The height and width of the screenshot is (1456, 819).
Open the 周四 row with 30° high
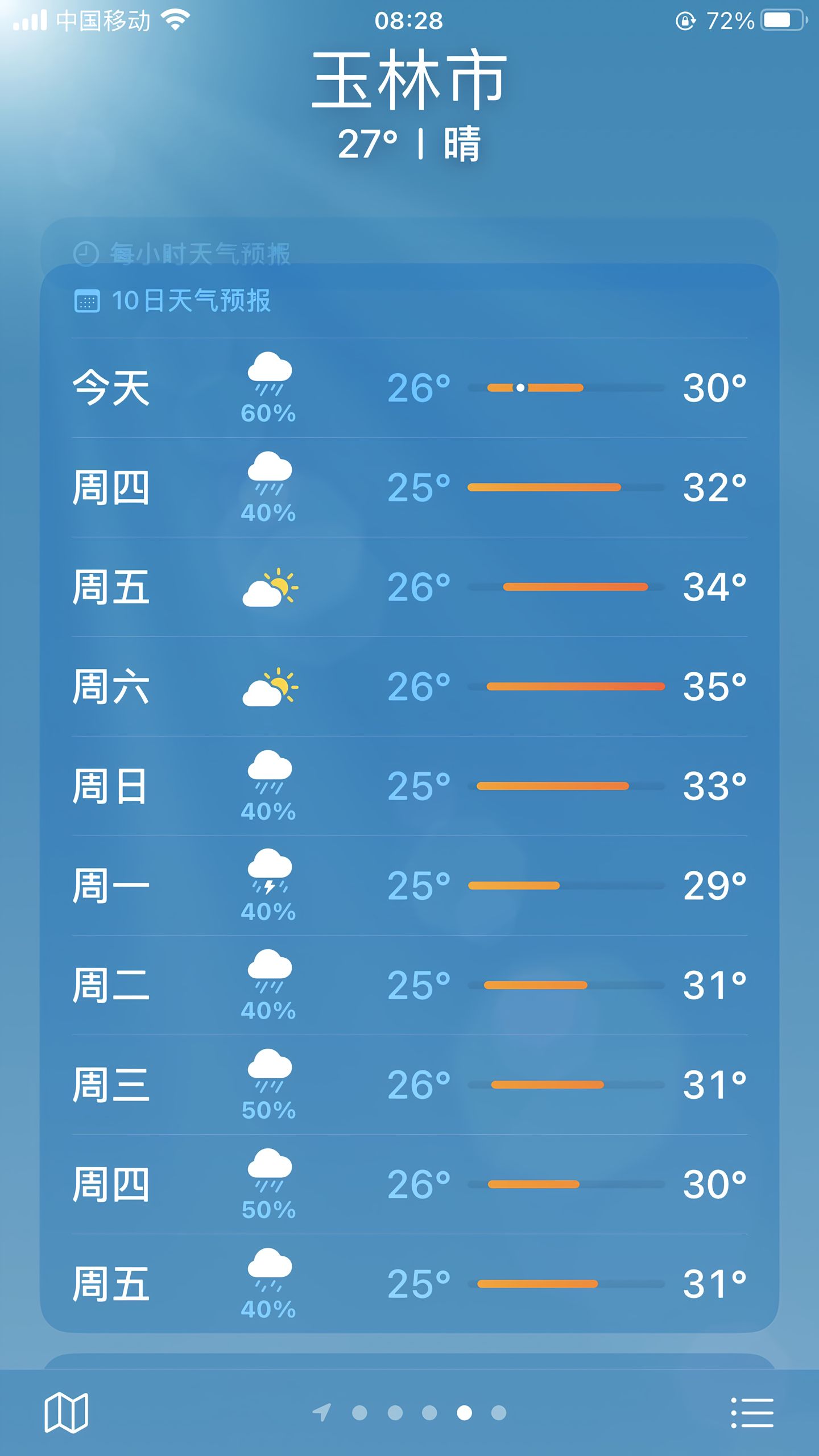tap(409, 1184)
